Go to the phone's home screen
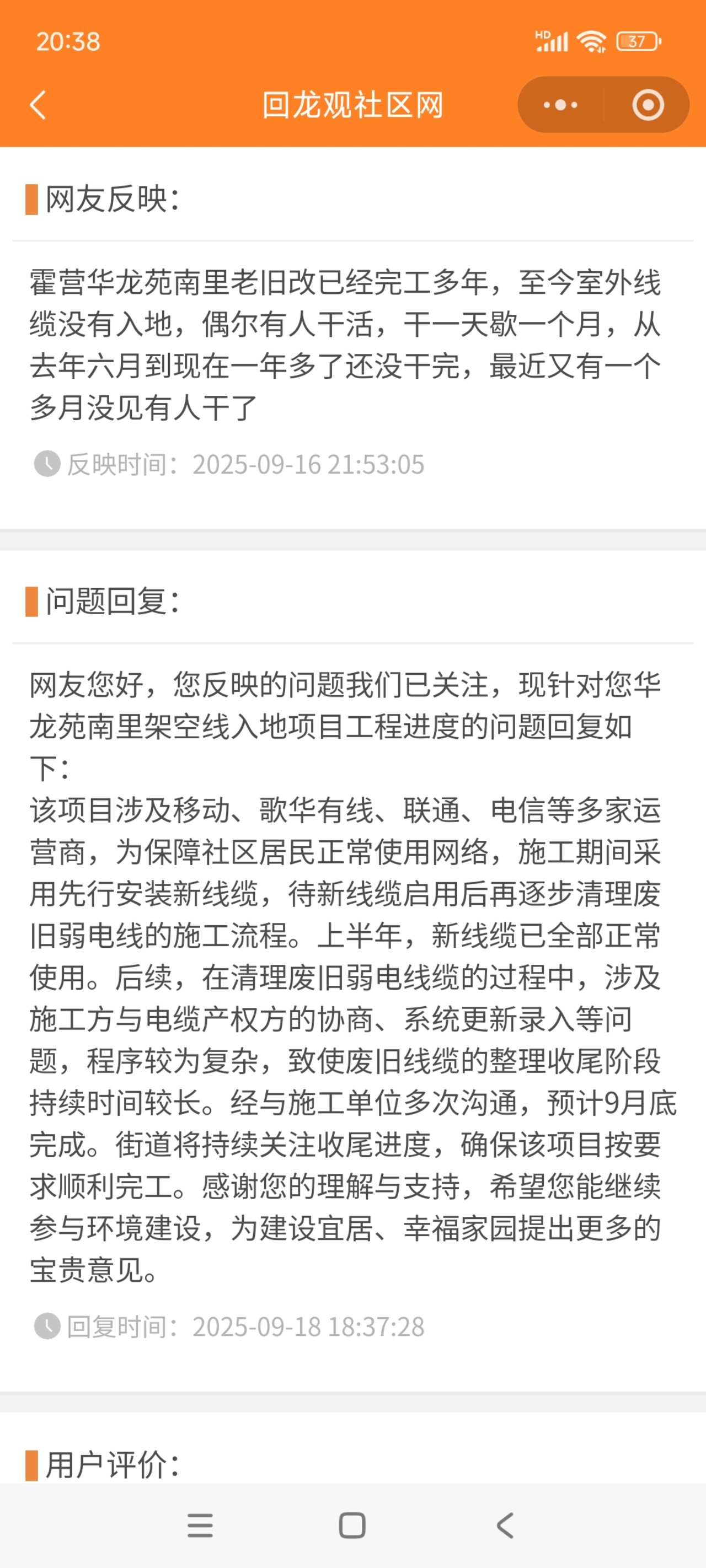706x1568 pixels. (x=352, y=1526)
